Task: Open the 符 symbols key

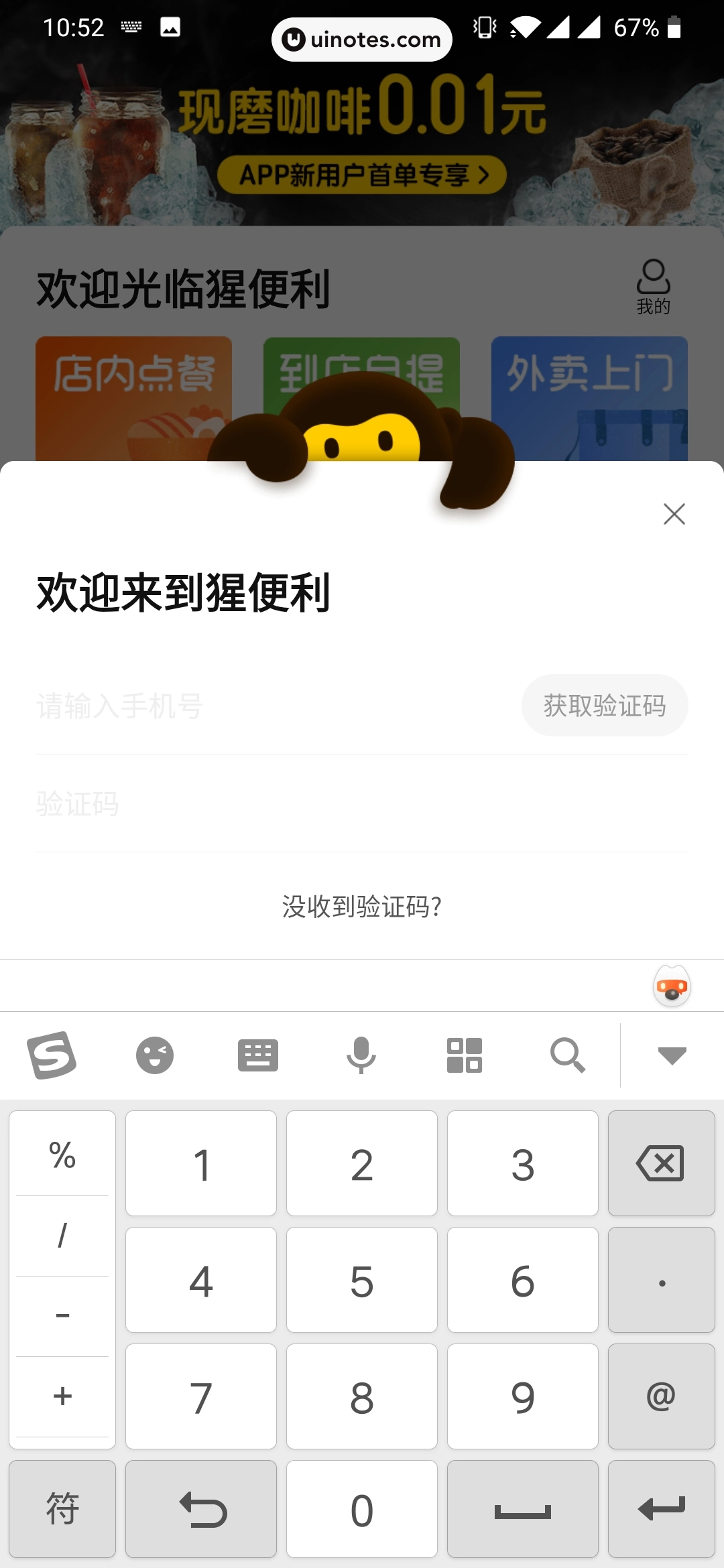Action: (62, 1509)
